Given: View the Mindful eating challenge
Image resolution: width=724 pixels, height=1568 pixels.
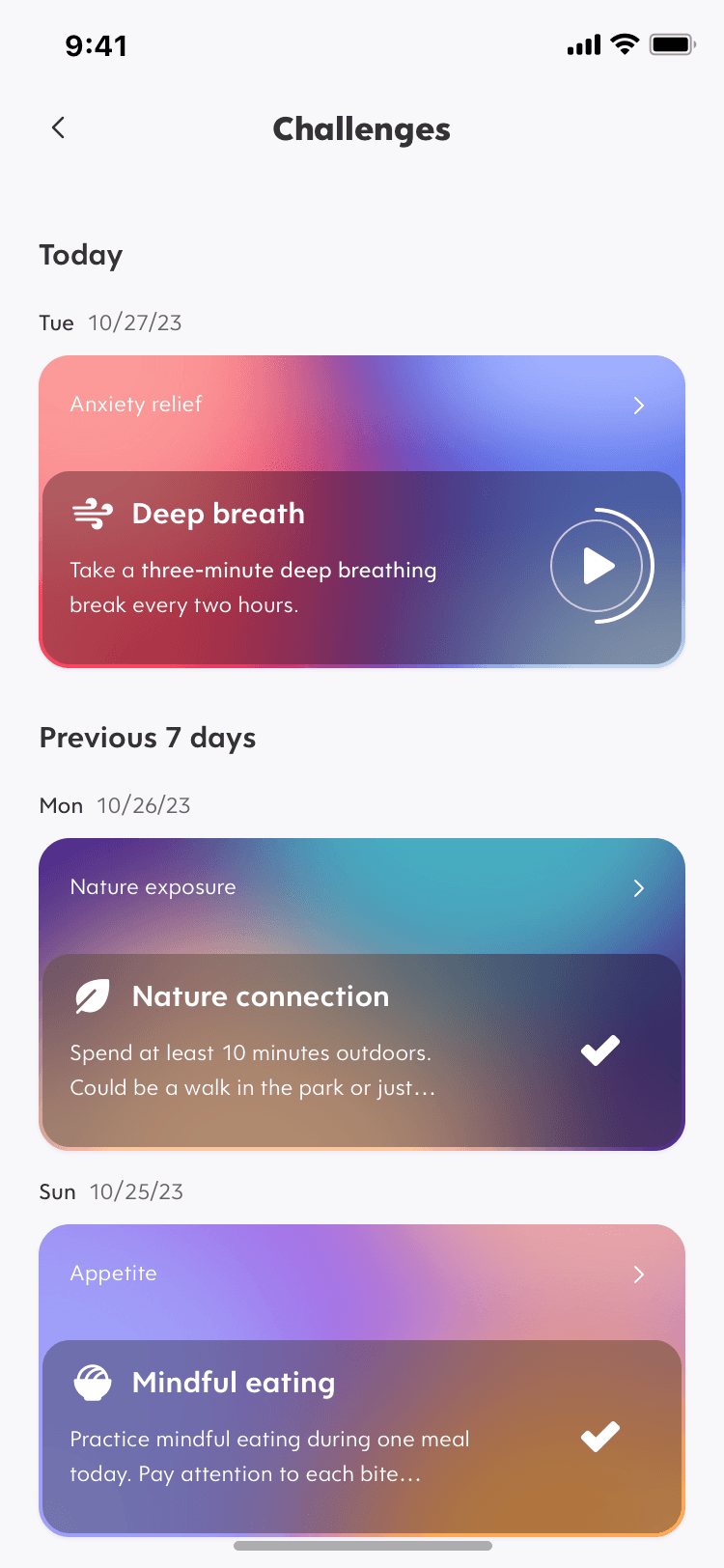Looking at the screenshot, I should click(x=362, y=1437).
